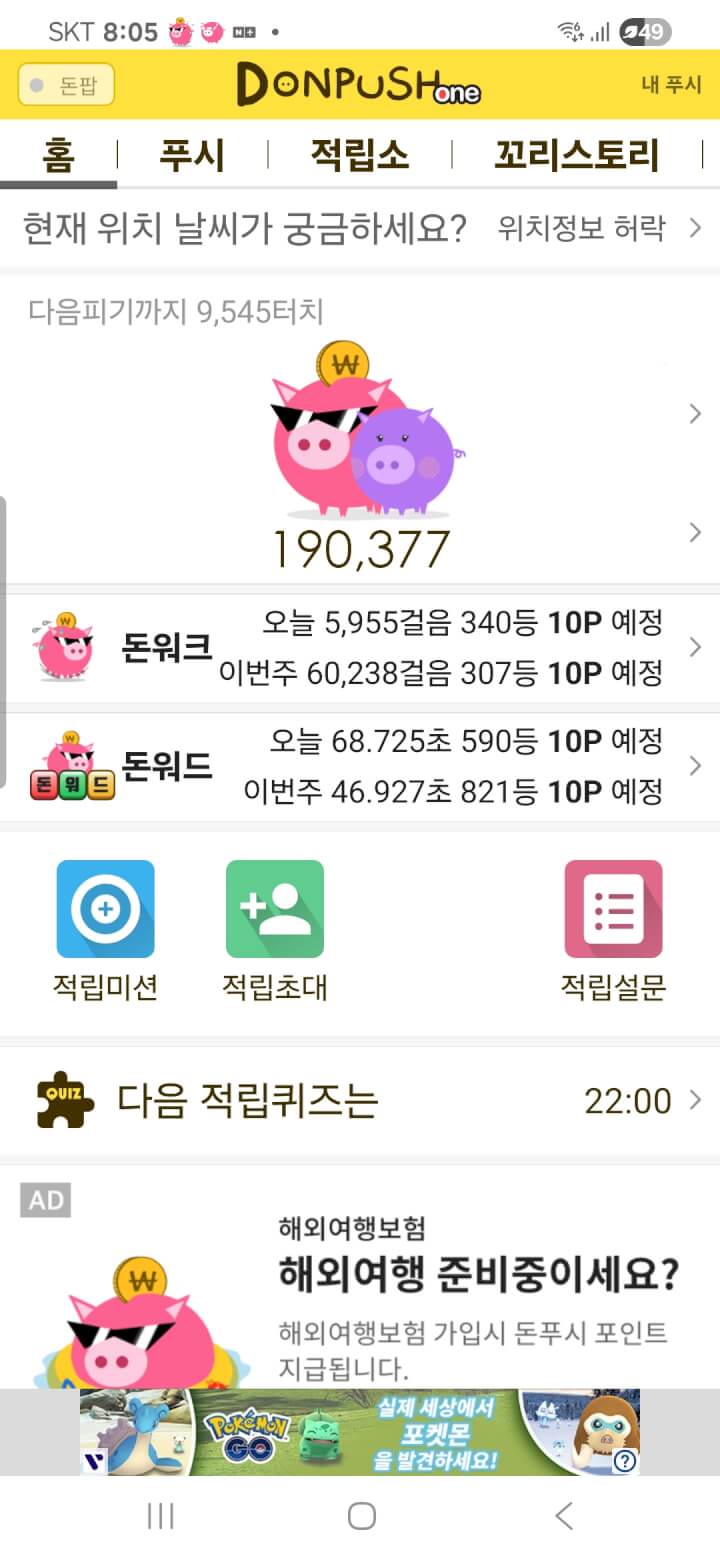Go back with the system back button
This screenshot has width=720, height=1560.
tap(564, 1516)
